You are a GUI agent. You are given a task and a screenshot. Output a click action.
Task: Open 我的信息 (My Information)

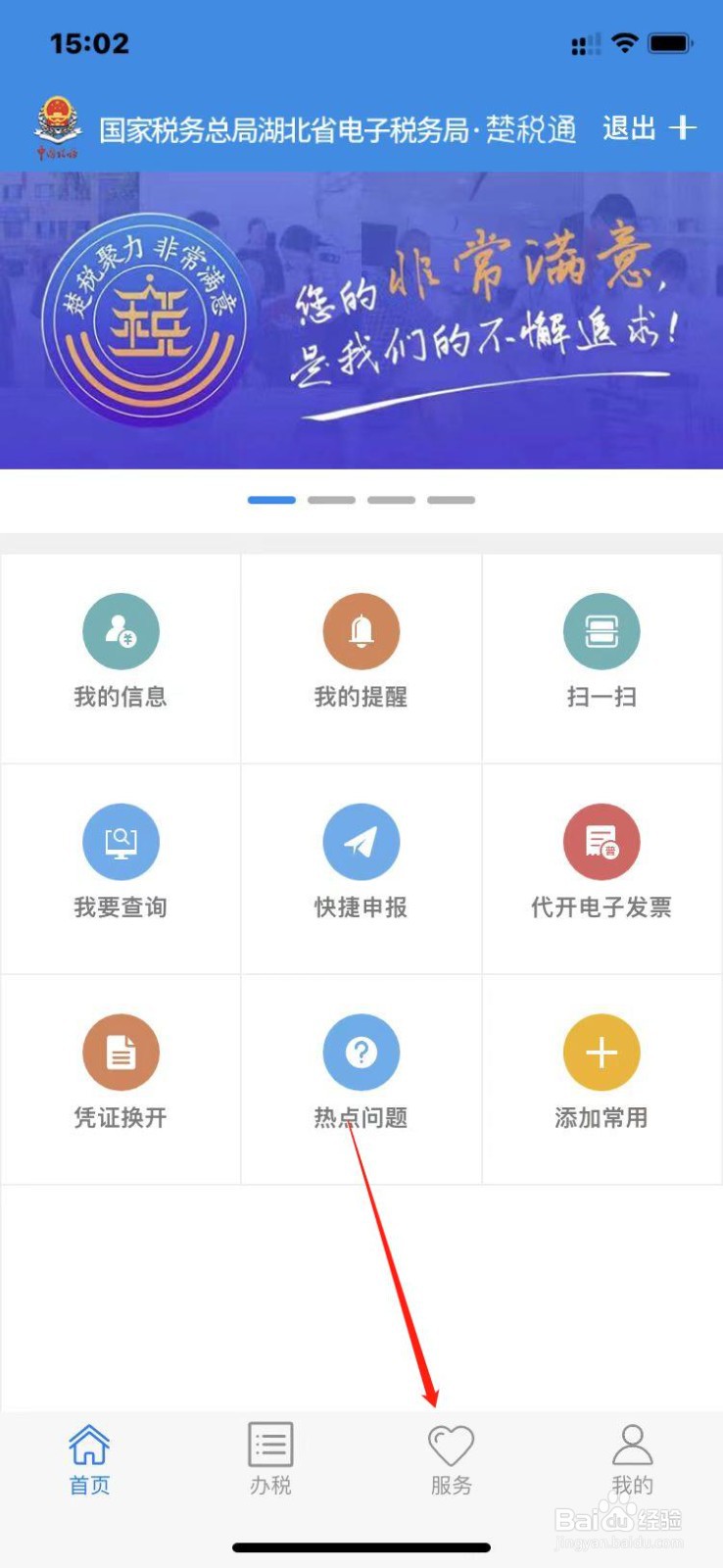point(120,659)
